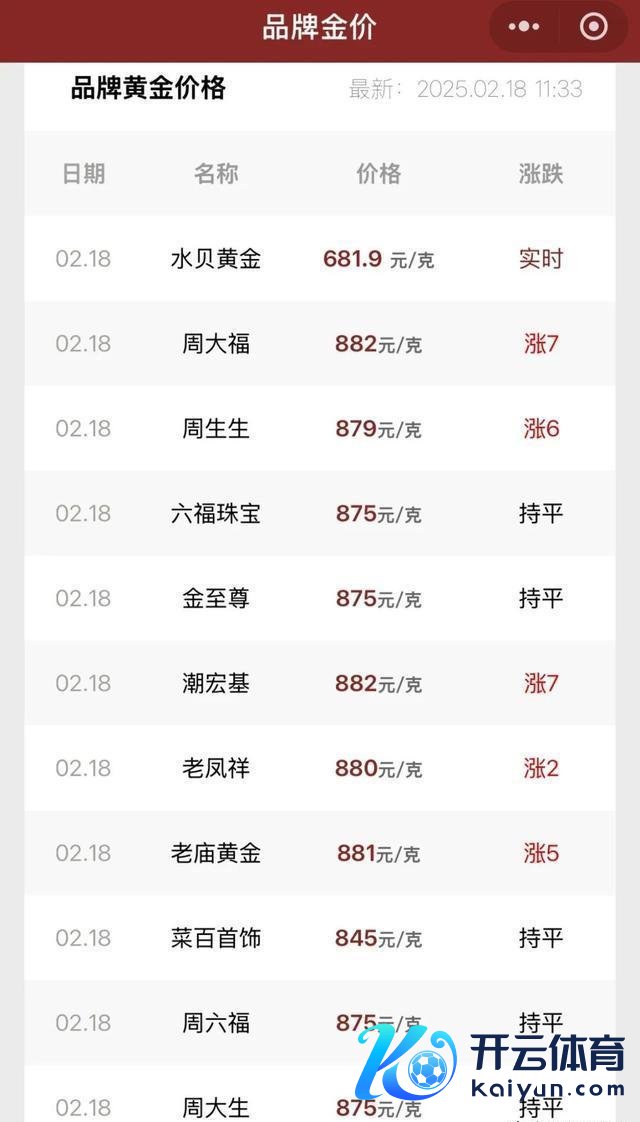Open the mini-program more options menu
Screen dimensions: 640x1122
pyautogui.click(x=523, y=27)
